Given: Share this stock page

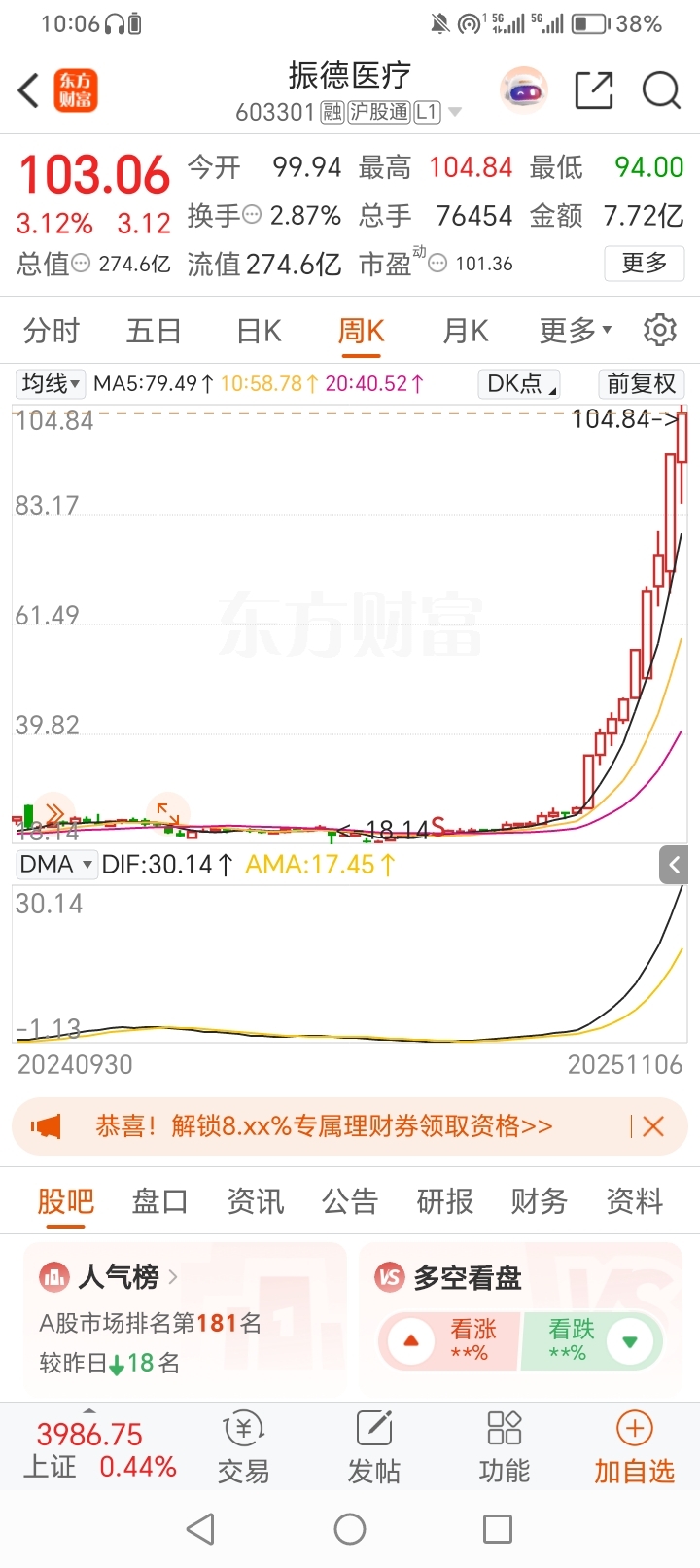Looking at the screenshot, I should [593, 91].
